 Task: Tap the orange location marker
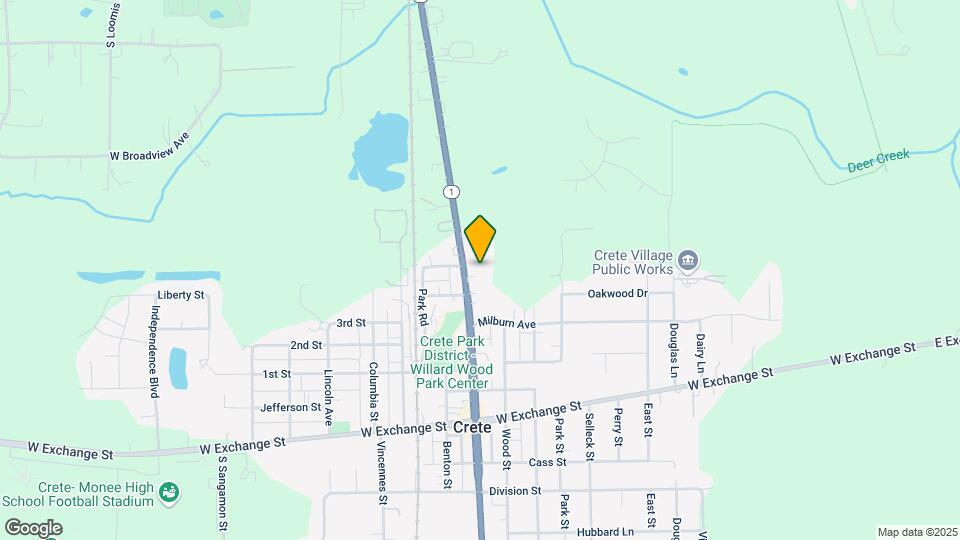[481, 238]
